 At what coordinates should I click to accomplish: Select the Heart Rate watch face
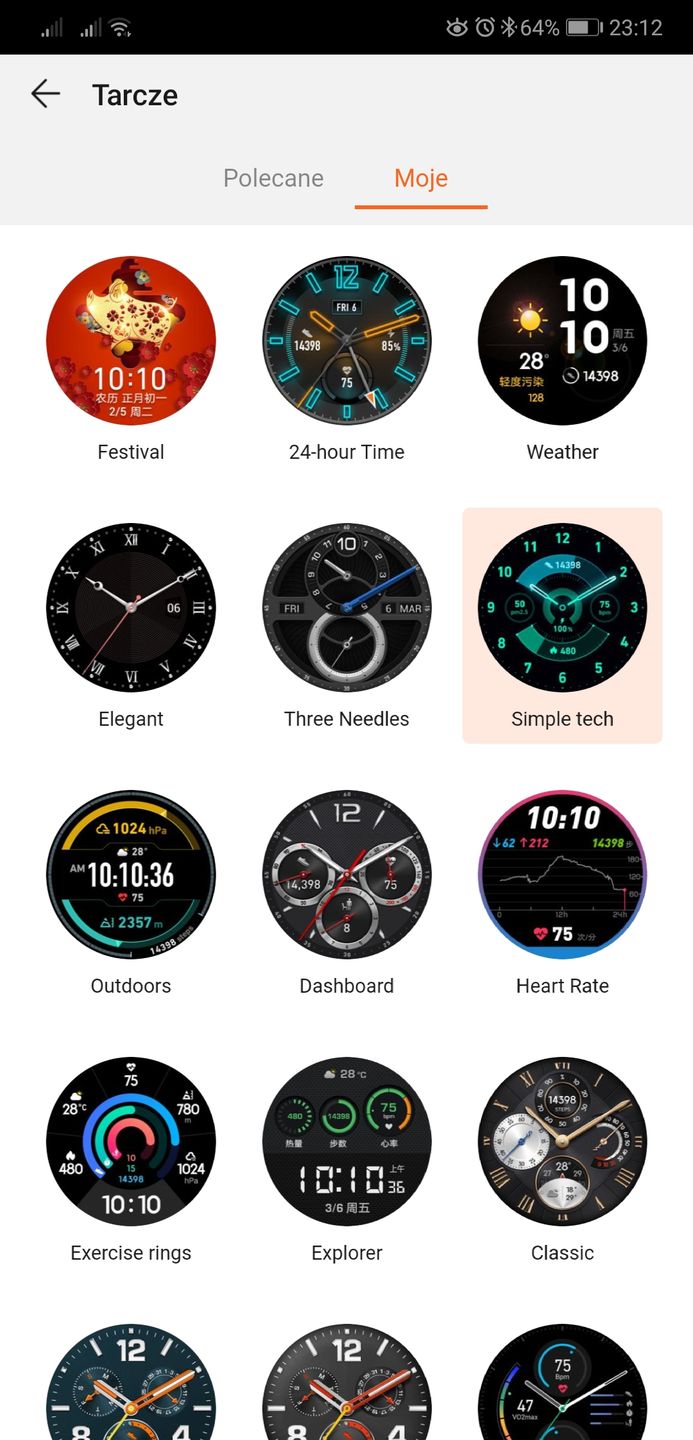click(x=562, y=874)
